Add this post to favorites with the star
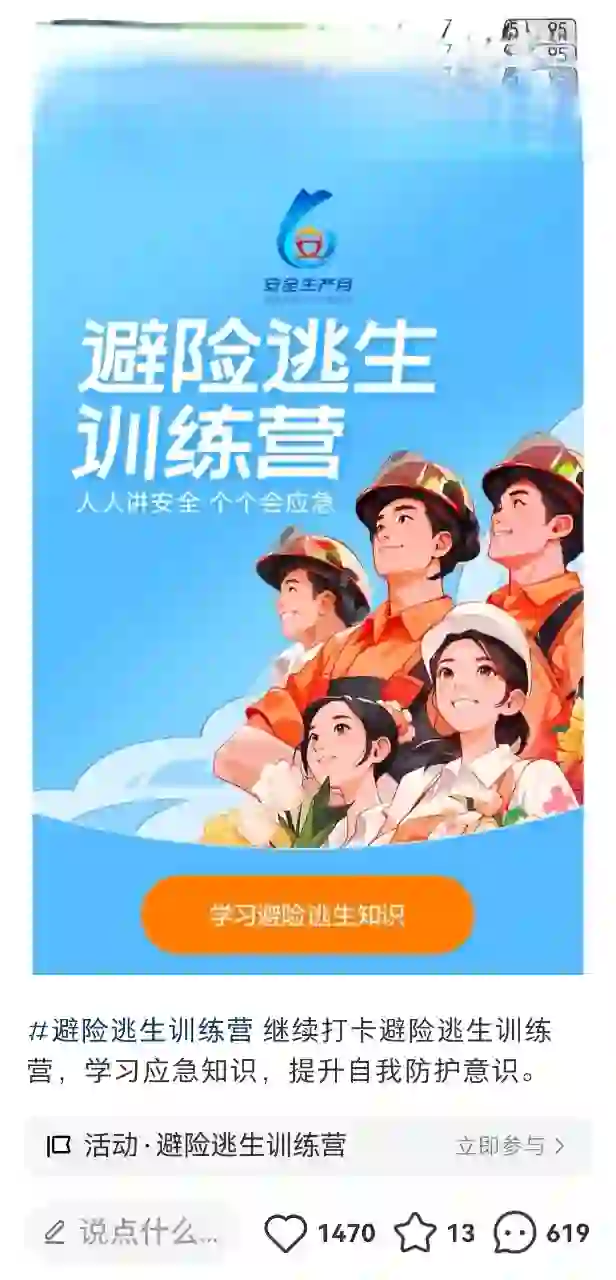This screenshot has width=616, height=1280. point(414,1233)
